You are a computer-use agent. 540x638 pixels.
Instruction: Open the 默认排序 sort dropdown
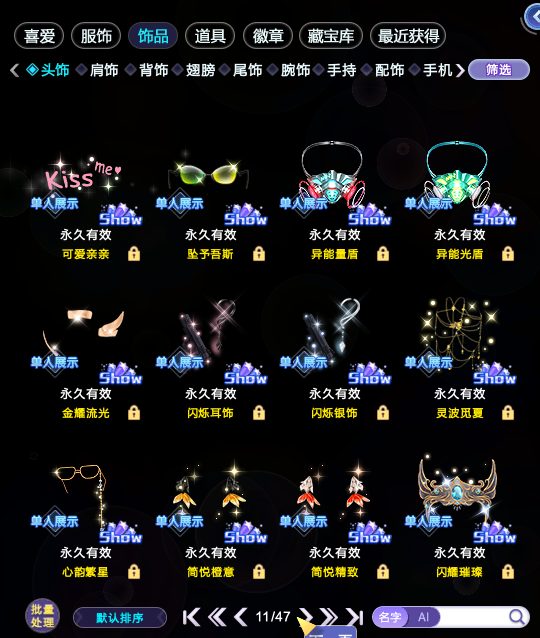click(x=120, y=618)
